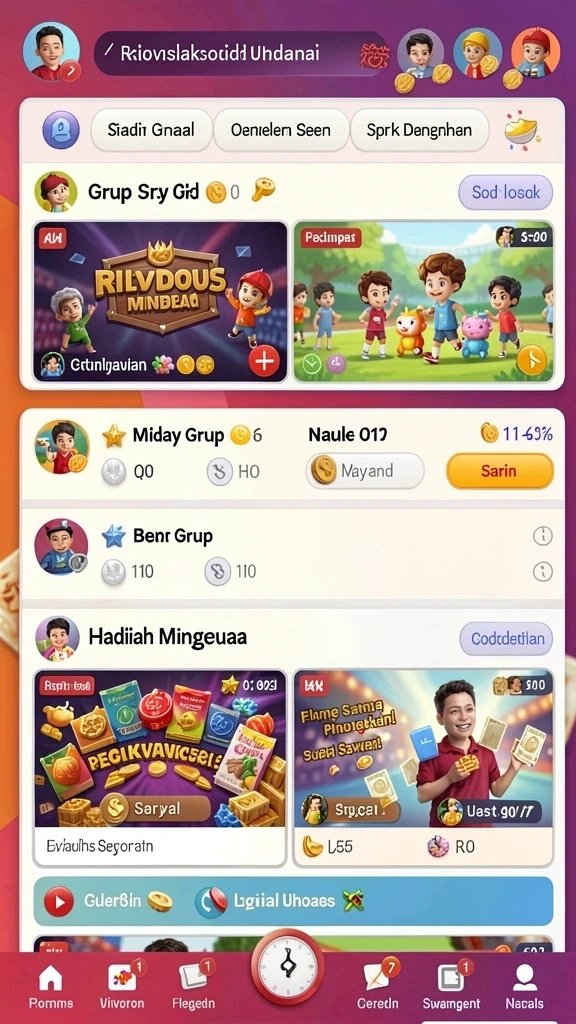Tap the yellow Sarin button
576x1024 pixels.
500,471
